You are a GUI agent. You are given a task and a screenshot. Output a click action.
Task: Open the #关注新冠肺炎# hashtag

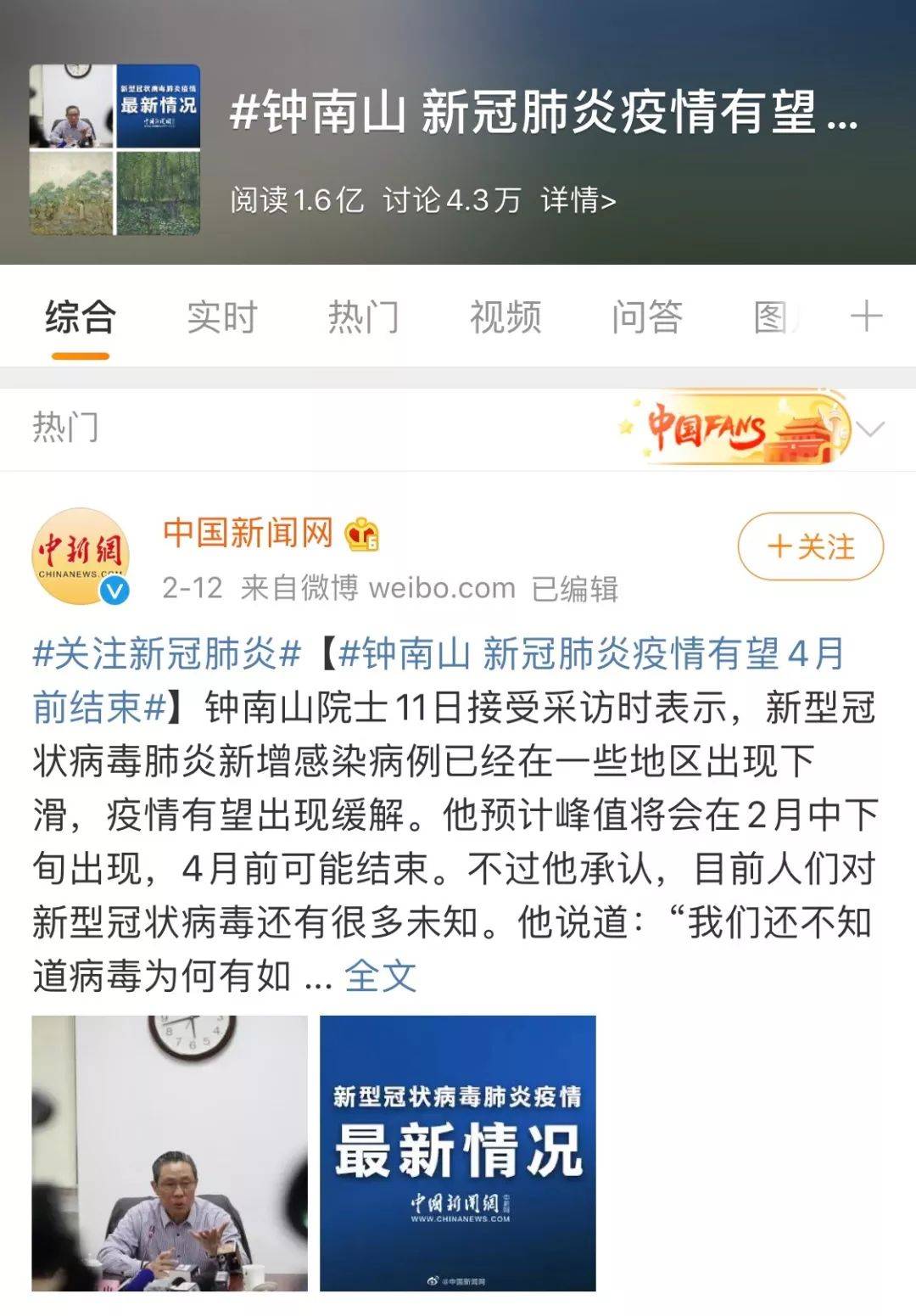coord(167,654)
